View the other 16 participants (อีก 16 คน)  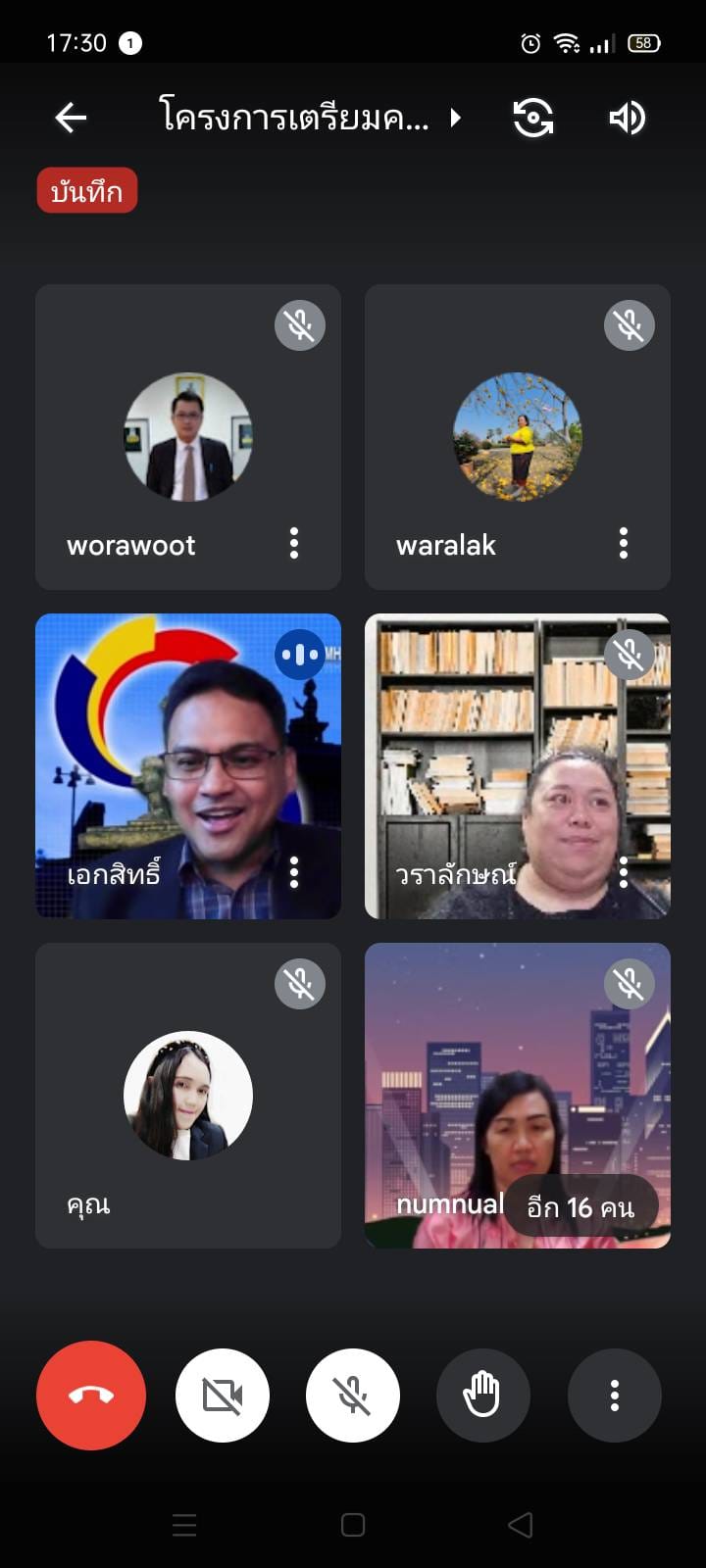point(580,1206)
